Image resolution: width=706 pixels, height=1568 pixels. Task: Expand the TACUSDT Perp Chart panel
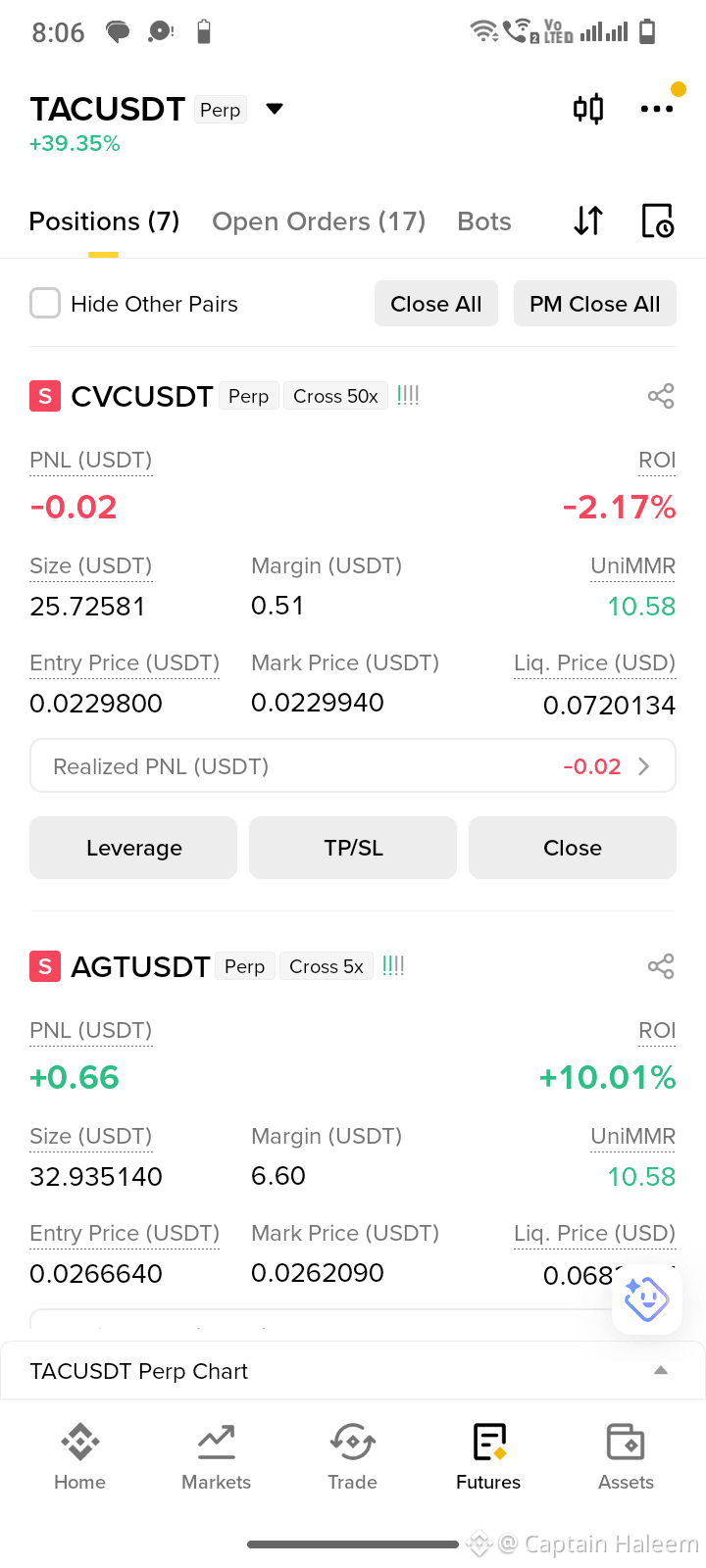tap(353, 1370)
